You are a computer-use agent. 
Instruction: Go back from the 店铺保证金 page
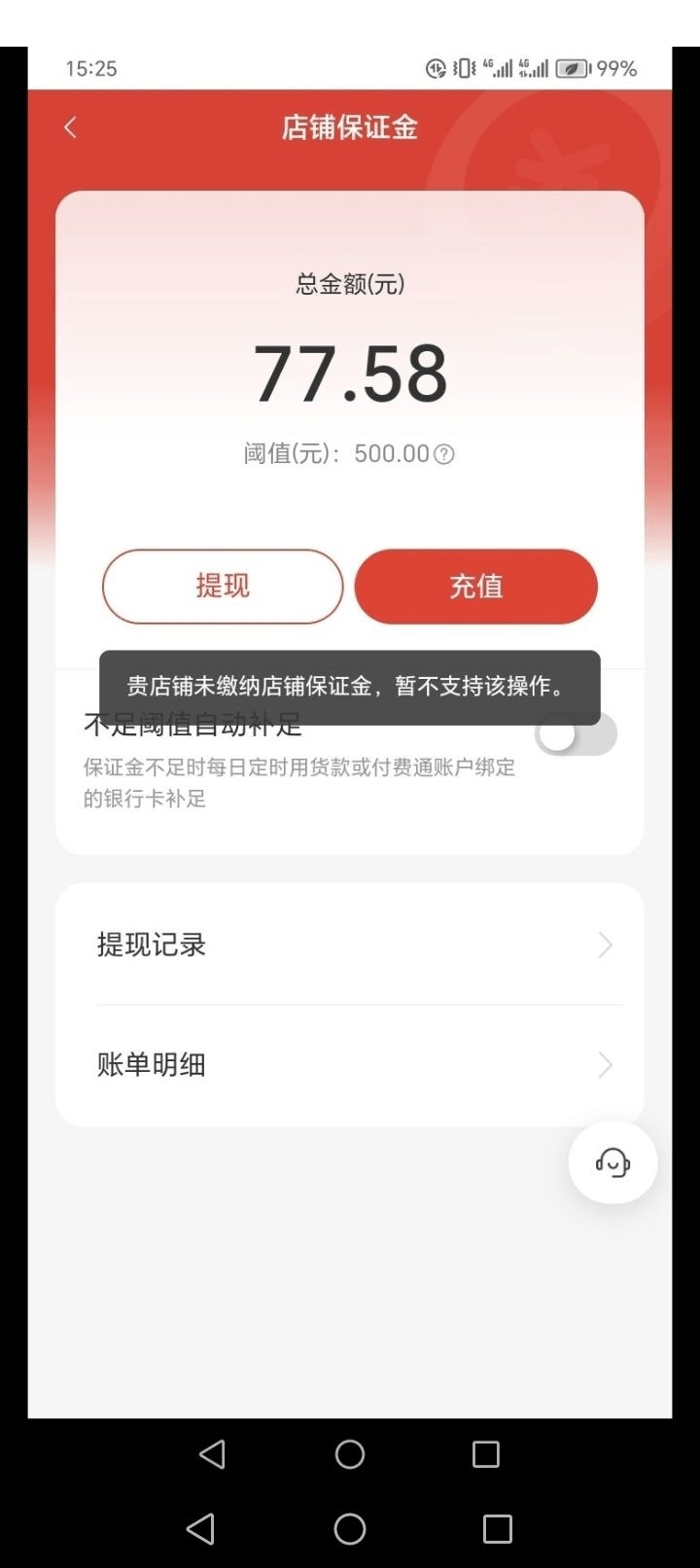pyautogui.click(x=70, y=127)
